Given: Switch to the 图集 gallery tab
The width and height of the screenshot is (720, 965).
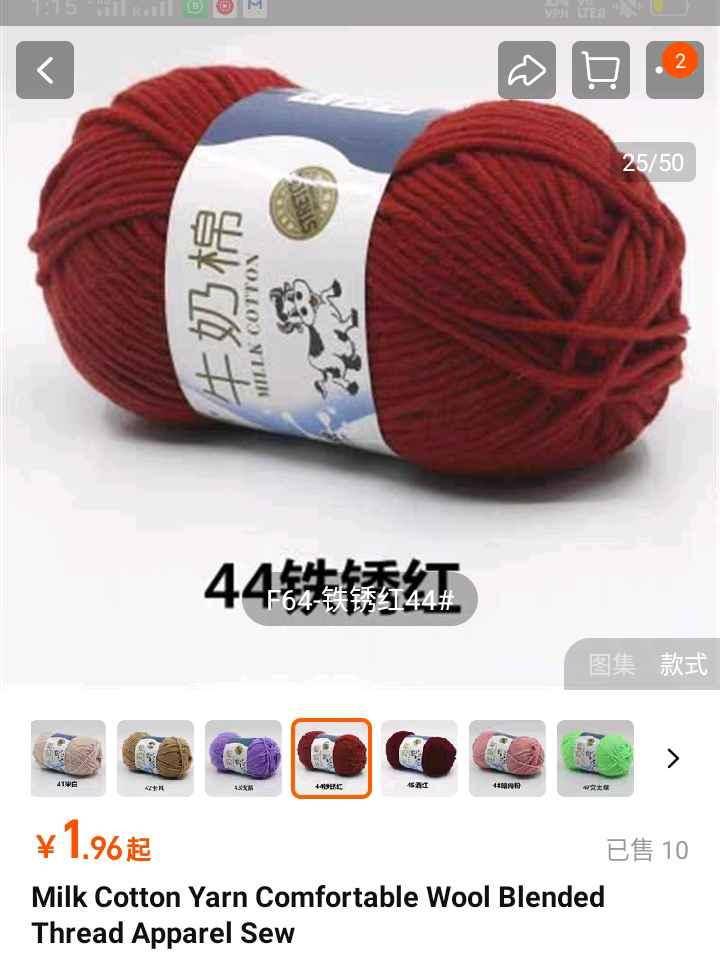Looking at the screenshot, I should (x=612, y=665).
